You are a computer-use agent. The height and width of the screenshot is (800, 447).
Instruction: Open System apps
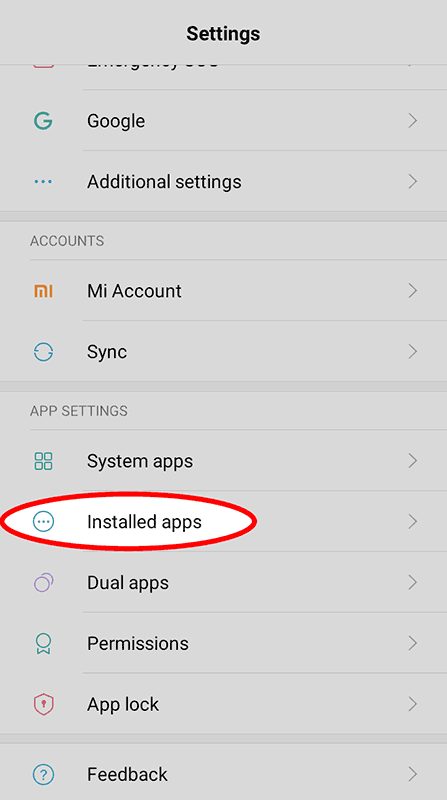coord(224,461)
